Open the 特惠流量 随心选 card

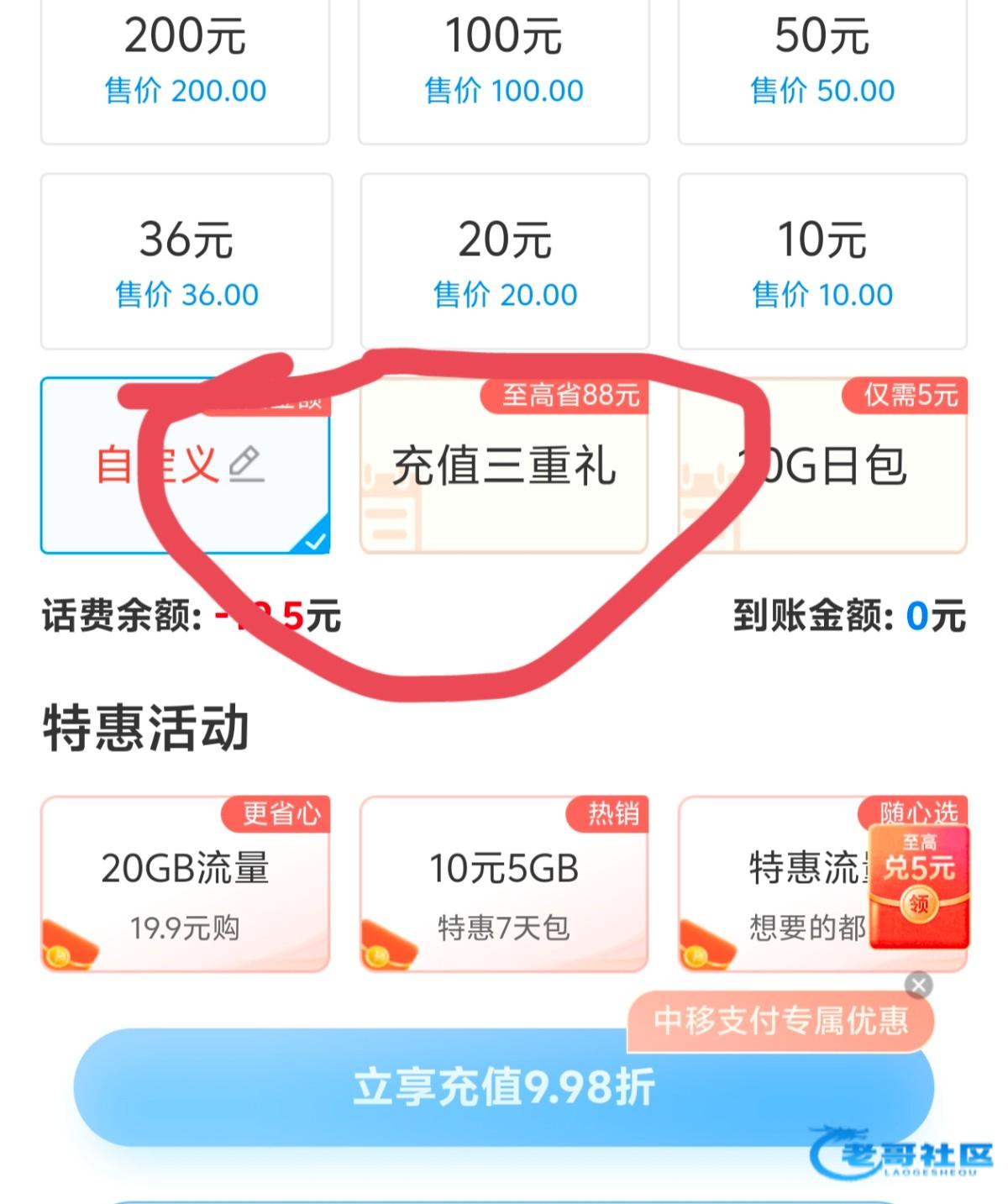781,885
